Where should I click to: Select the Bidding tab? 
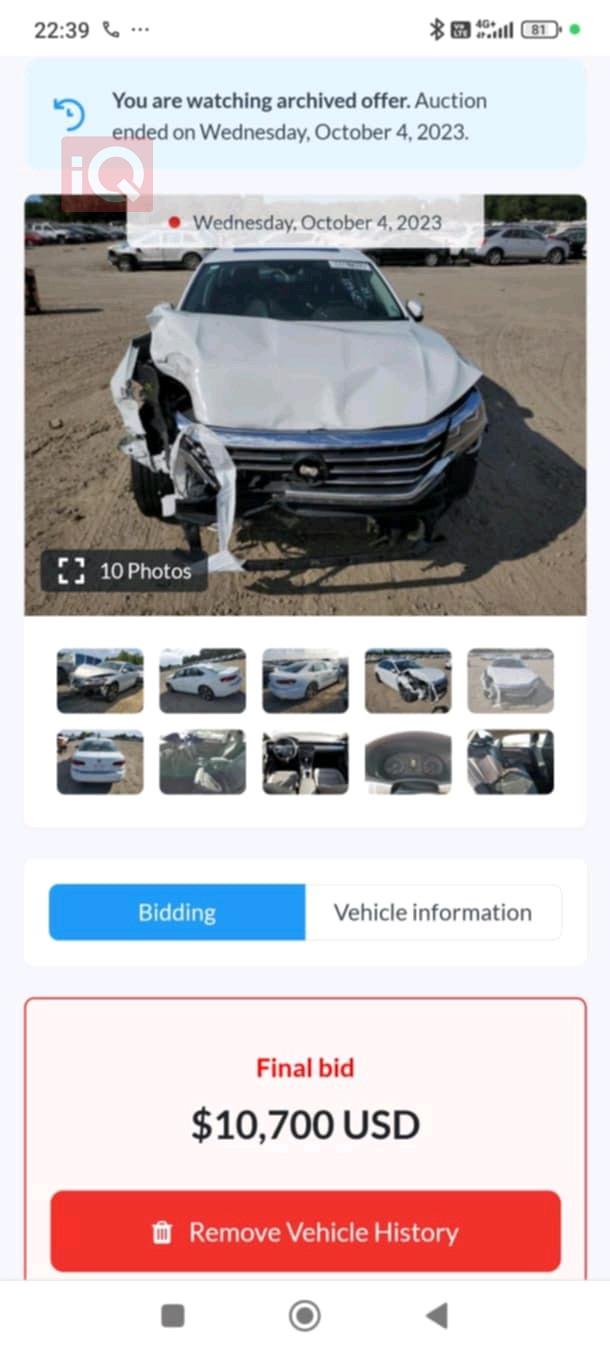coord(177,912)
